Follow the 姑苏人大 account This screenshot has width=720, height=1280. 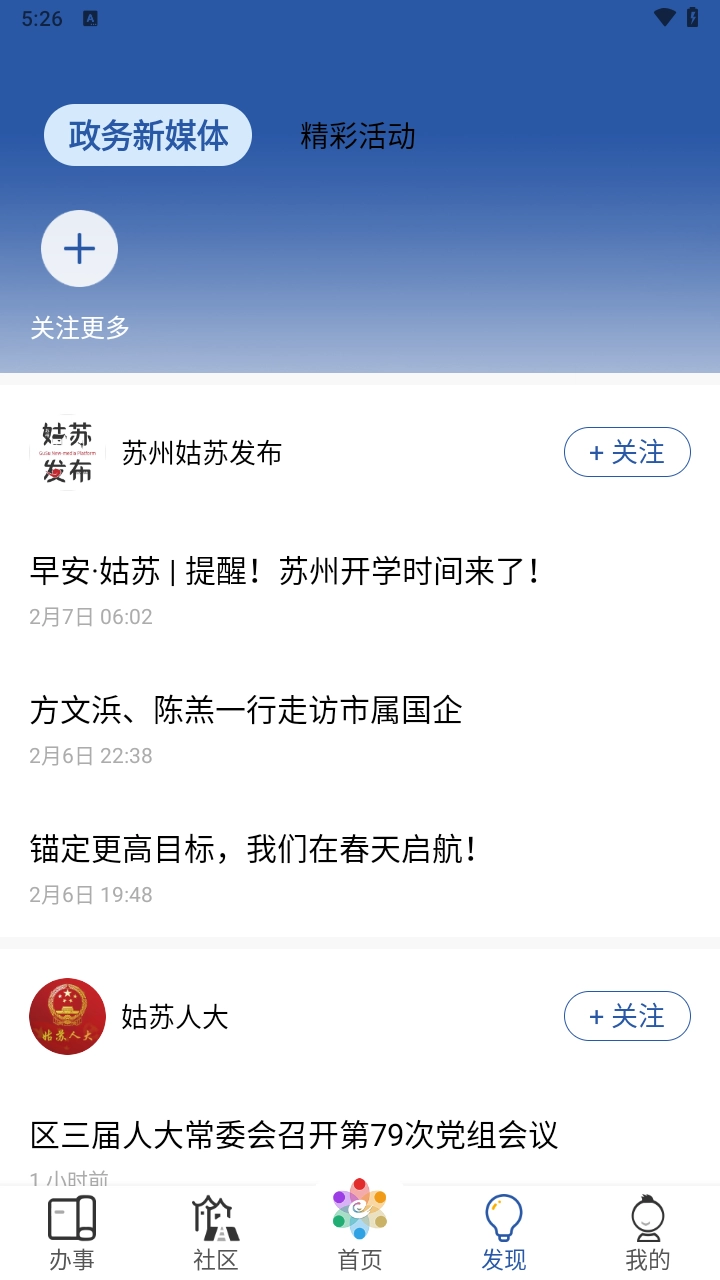click(x=627, y=1017)
